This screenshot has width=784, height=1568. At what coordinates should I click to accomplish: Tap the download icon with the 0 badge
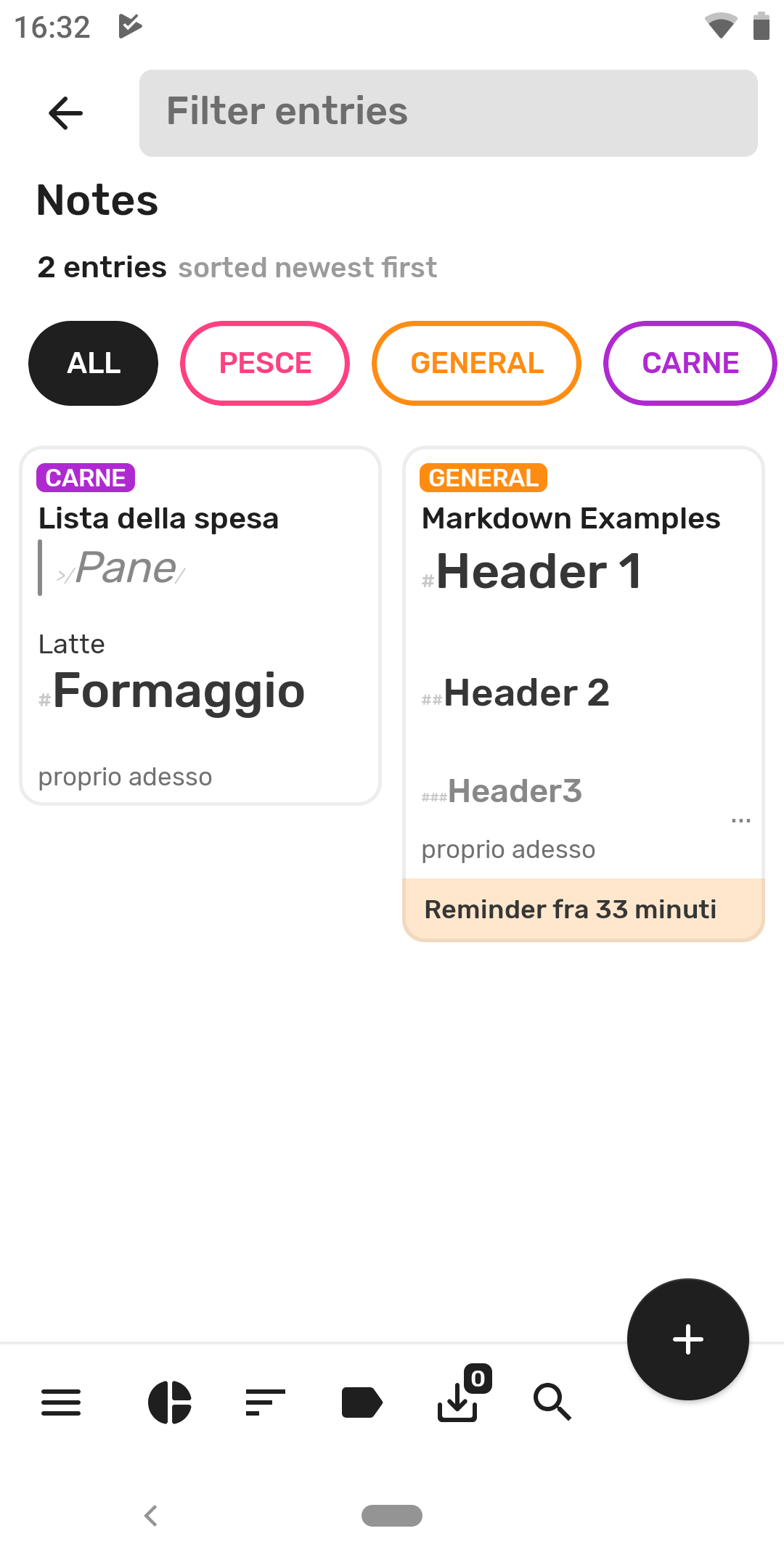[463, 1395]
